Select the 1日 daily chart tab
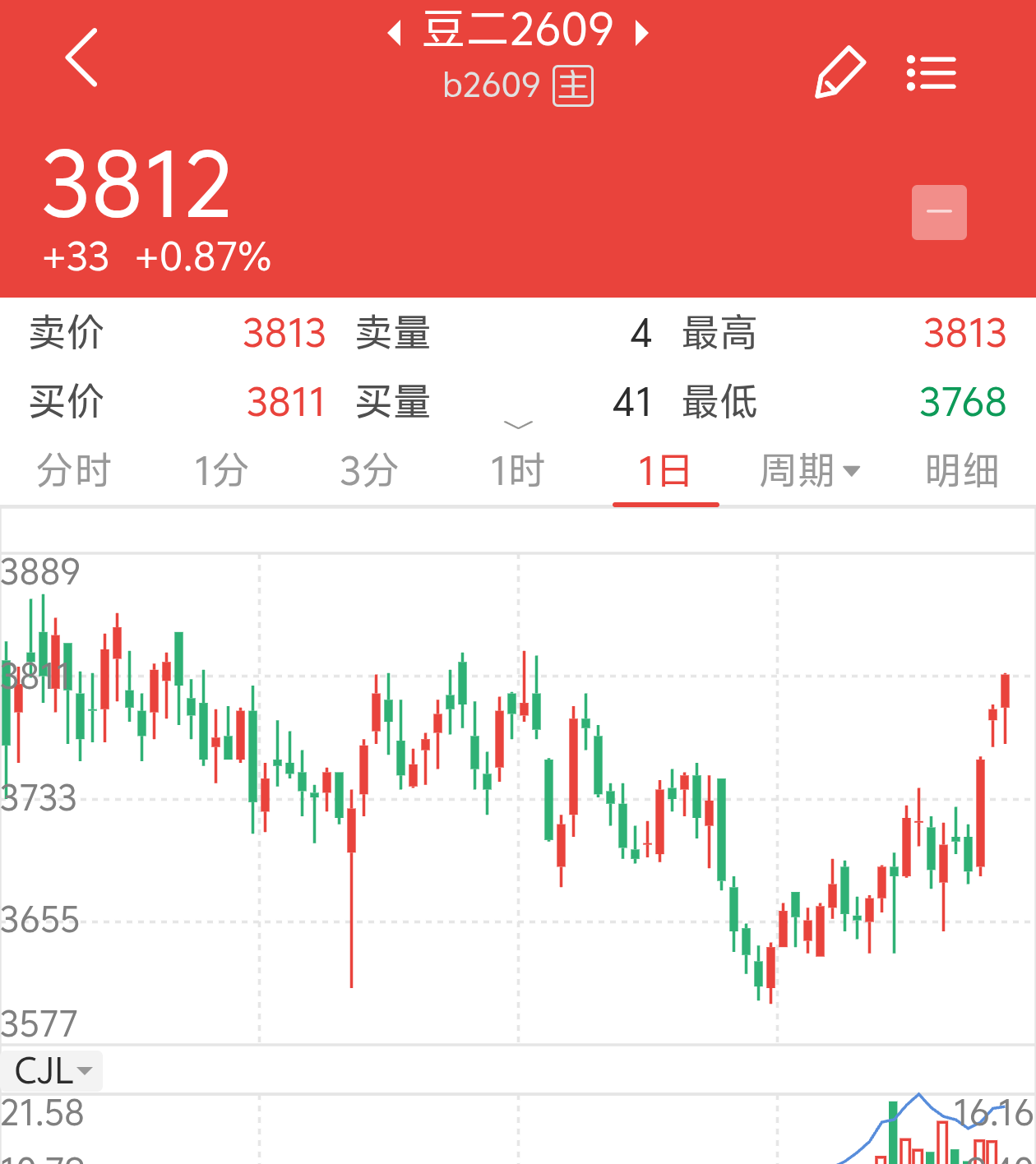This screenshot has width=1036, height=1164. click(665, 471)
